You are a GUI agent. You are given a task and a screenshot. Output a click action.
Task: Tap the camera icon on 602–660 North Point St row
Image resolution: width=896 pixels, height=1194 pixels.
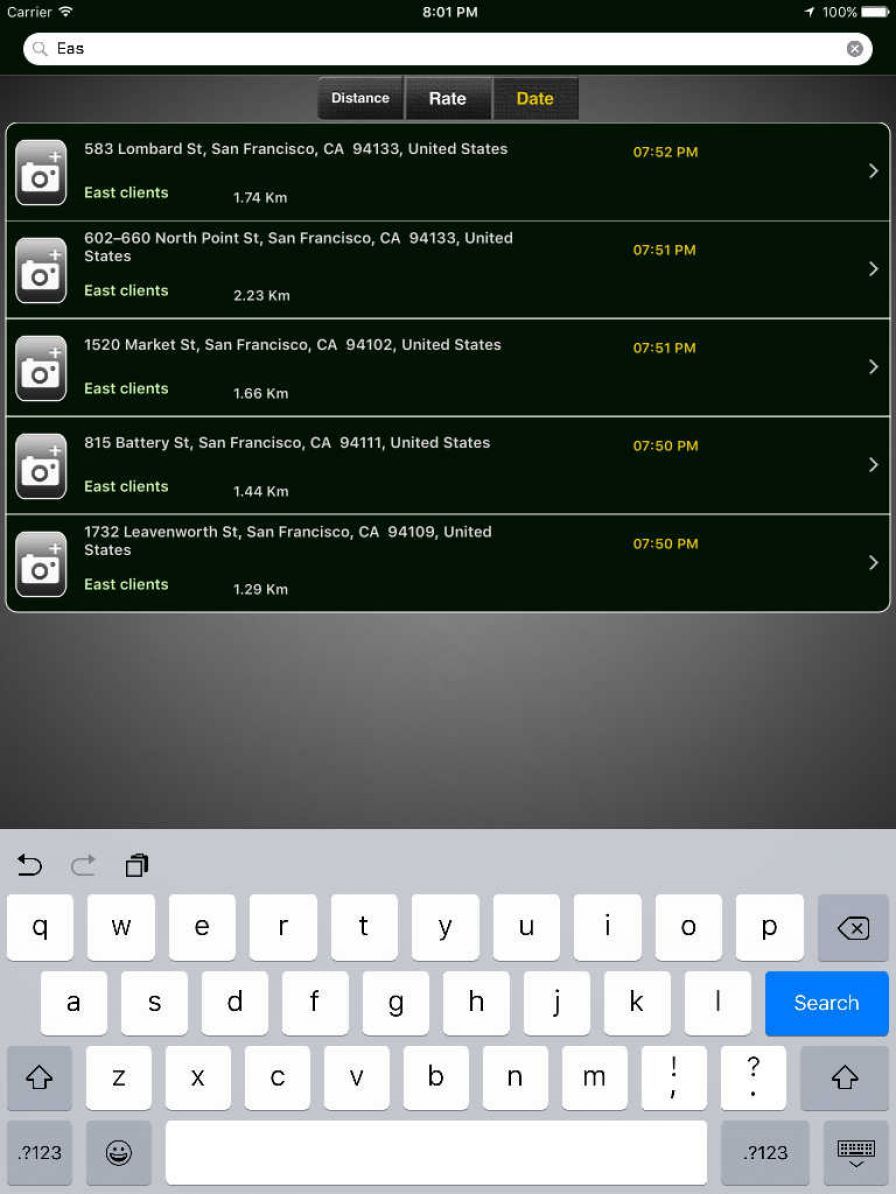(x=40, y=268)
